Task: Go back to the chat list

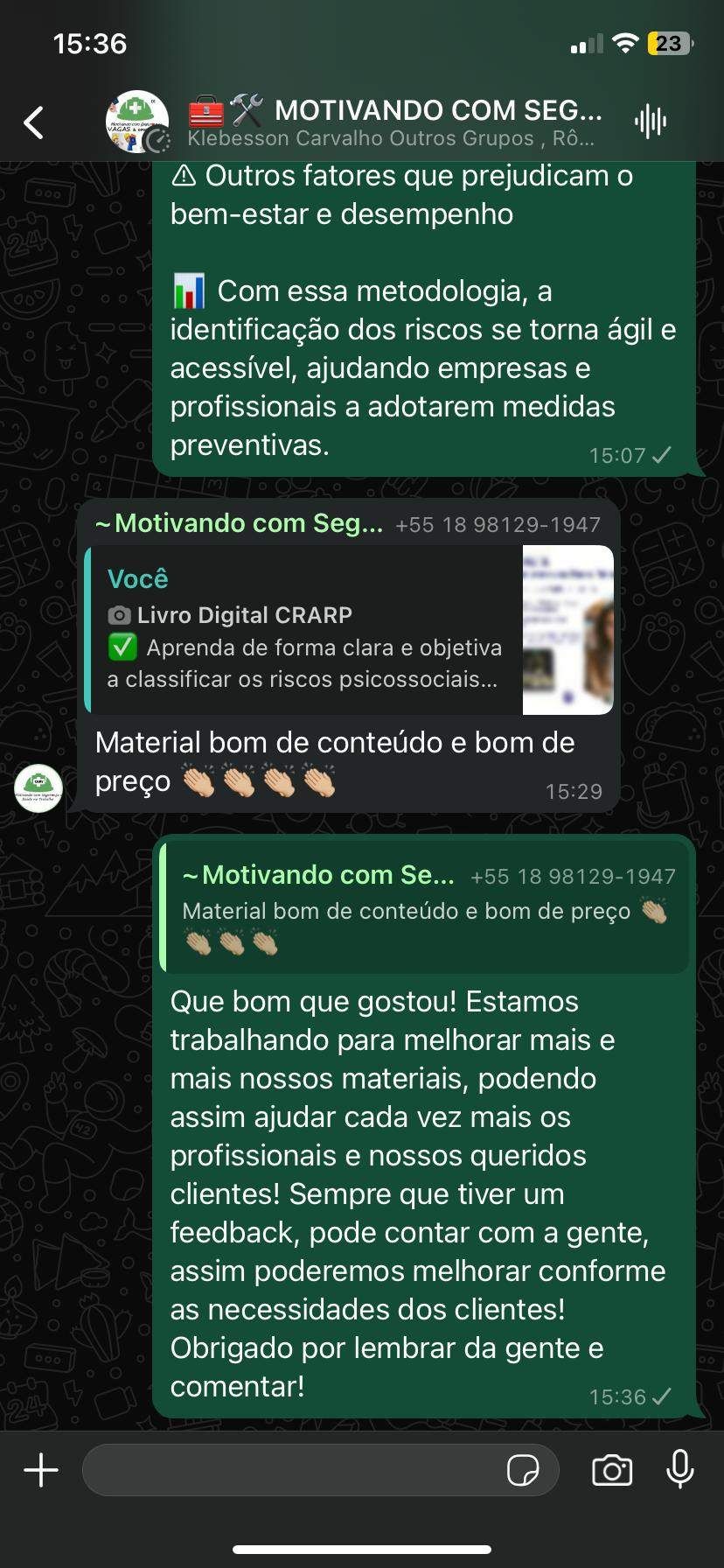Action: 33,122
